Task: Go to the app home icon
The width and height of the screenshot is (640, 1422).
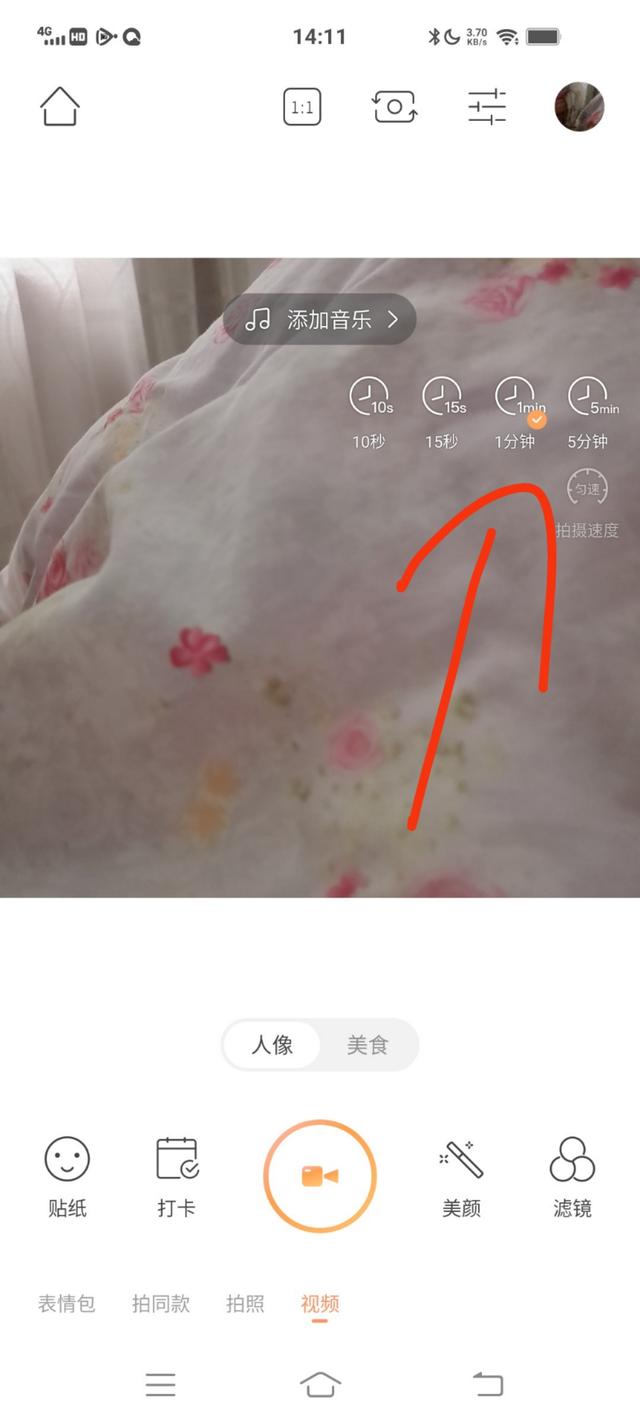Action: (60, 107)
